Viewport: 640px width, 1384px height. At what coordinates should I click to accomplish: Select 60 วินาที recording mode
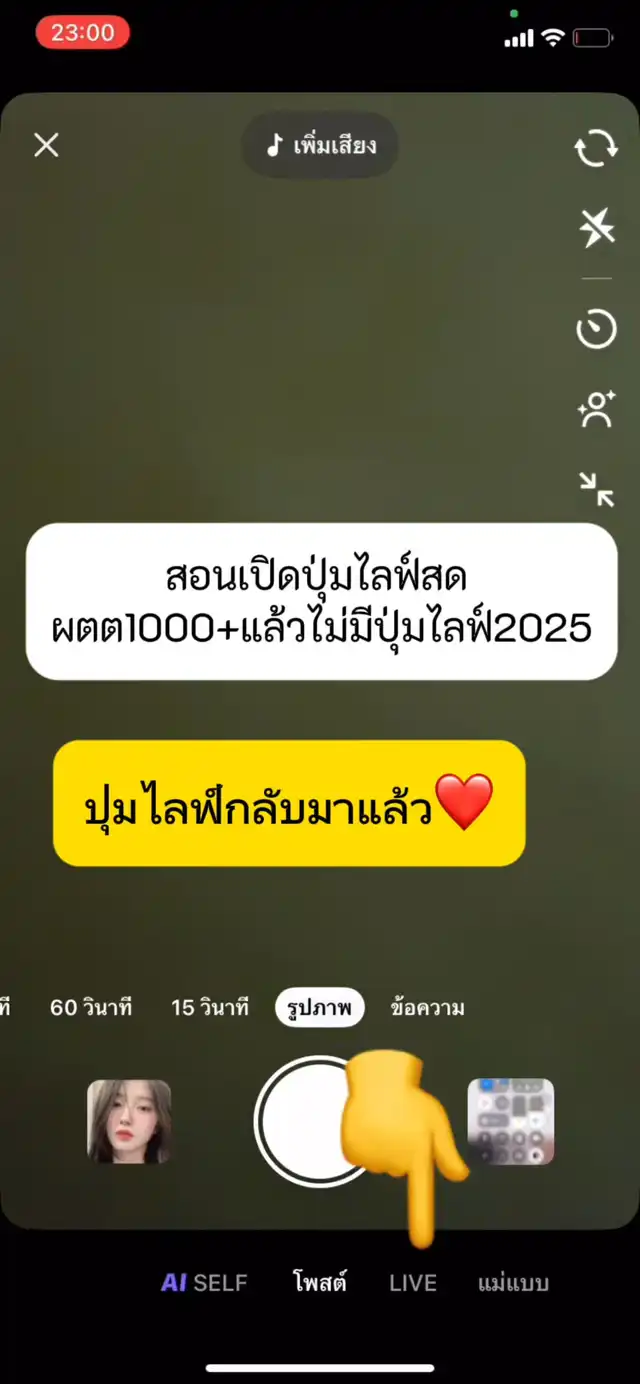(x=91, y=1008)
